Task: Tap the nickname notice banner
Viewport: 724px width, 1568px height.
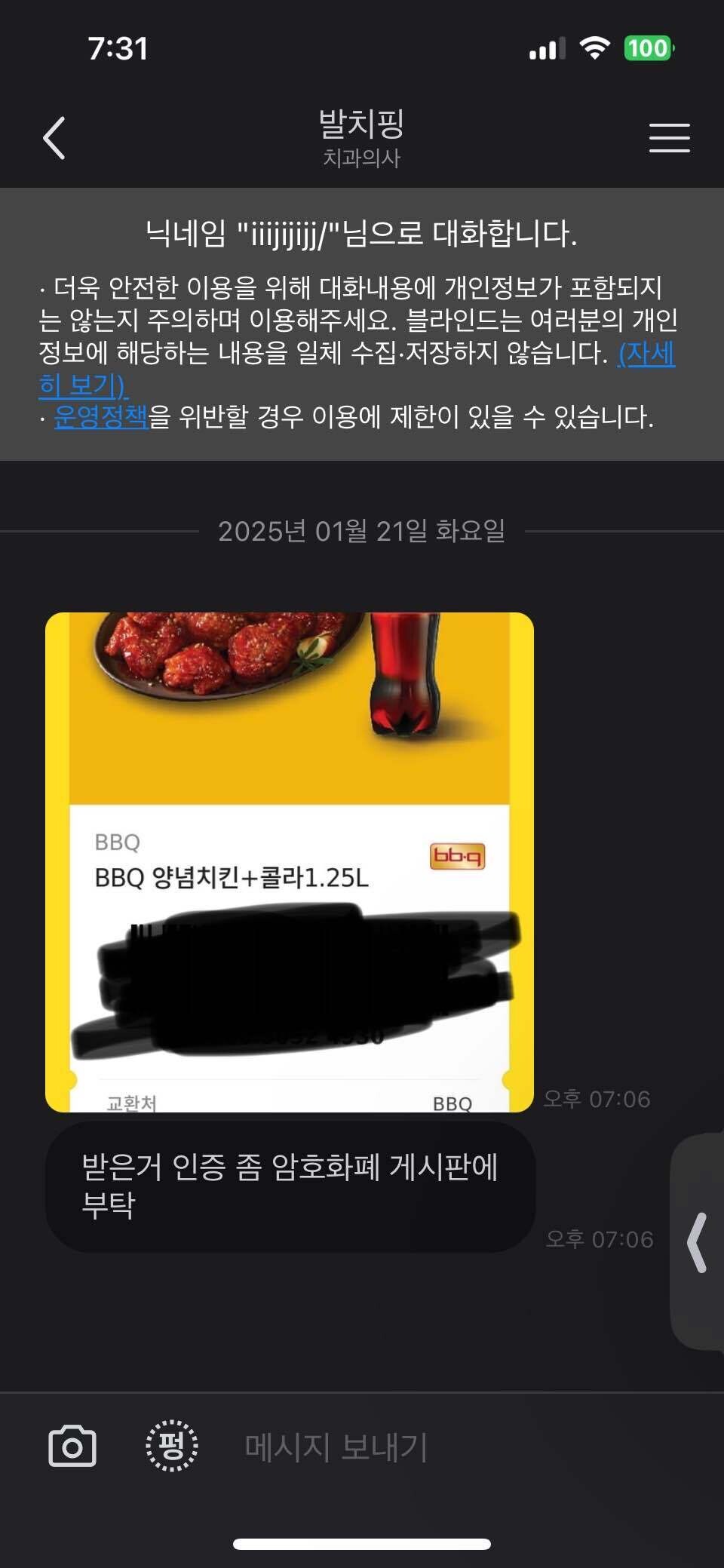Action: point(360,233)
